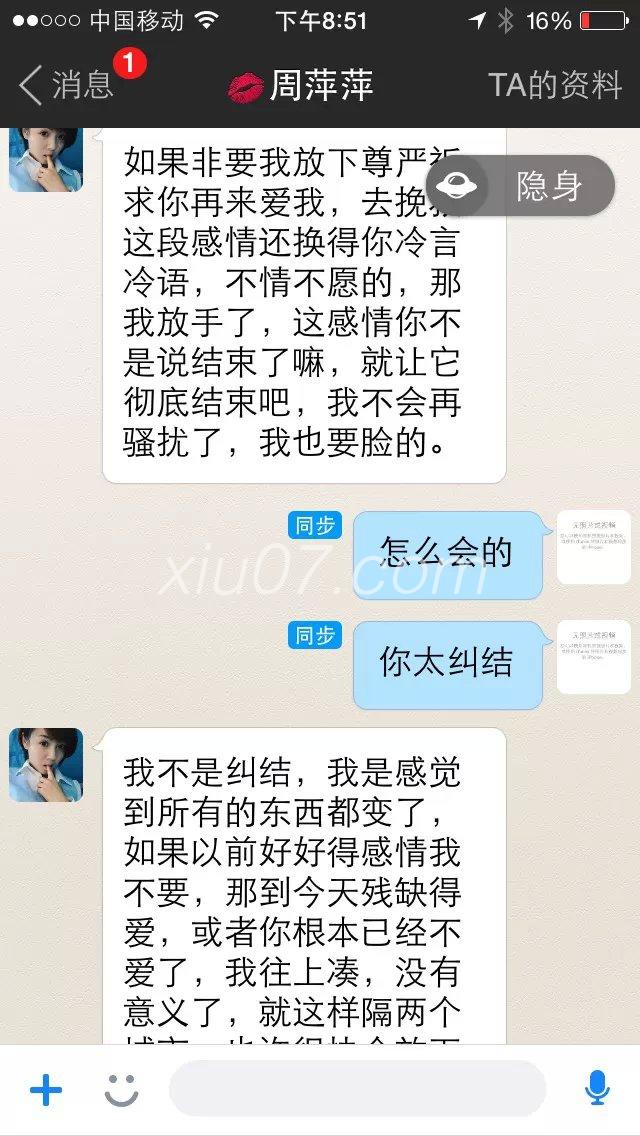Image resolution: width=640 pixels, height=1136 pixels.
Task: Tap 同步 tag beside 怎么会的 message
Action: pos(315,525)
